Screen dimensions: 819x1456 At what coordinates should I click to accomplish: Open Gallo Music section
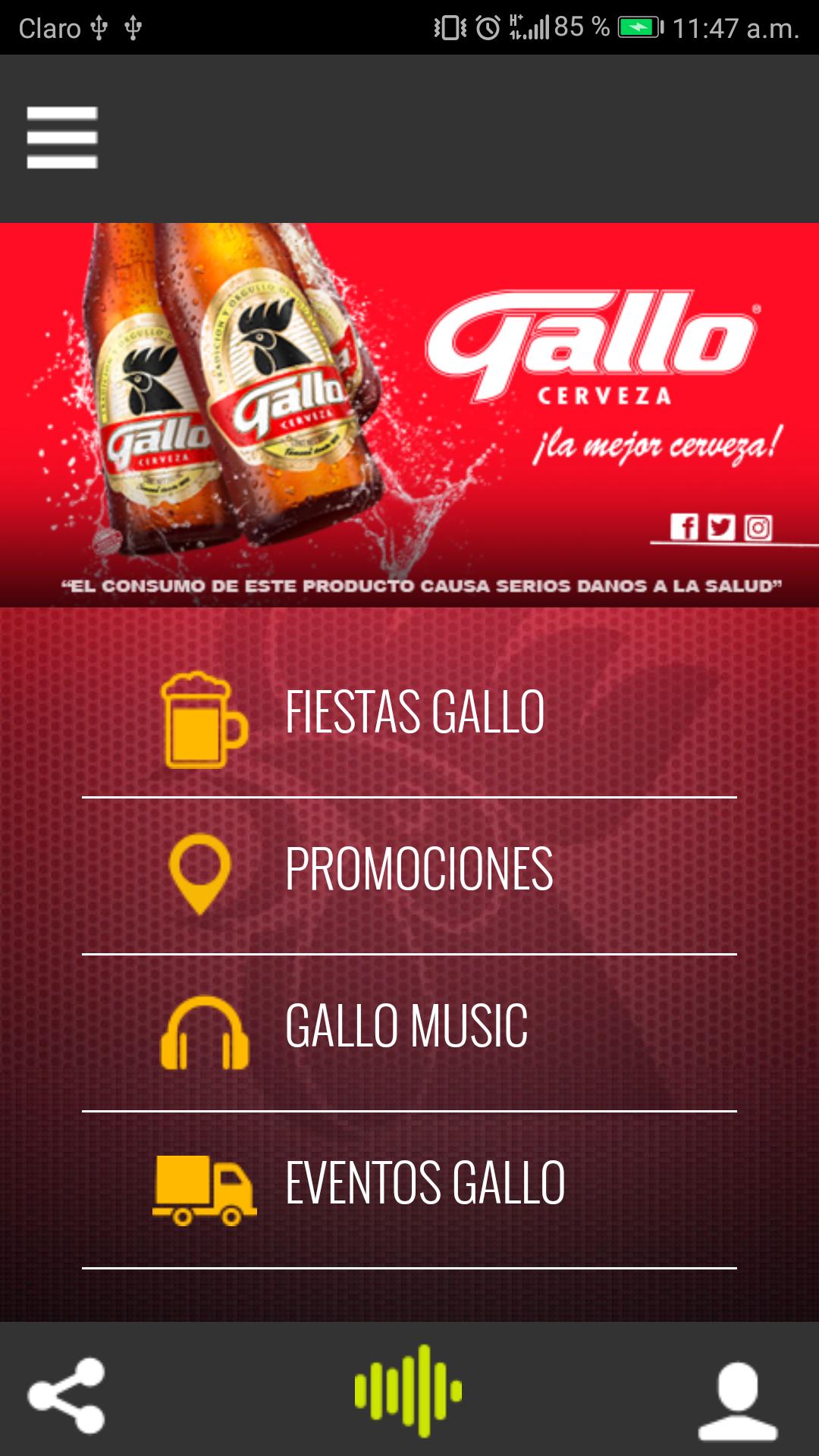[x=409, y=1027]
